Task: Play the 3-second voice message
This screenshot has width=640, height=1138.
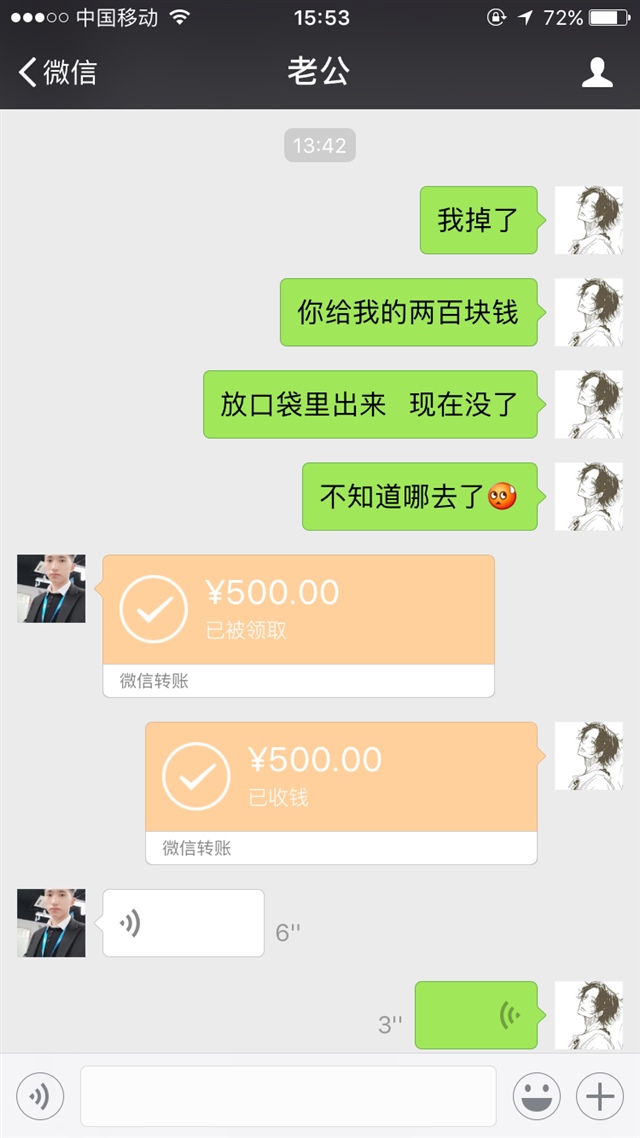Action: pos(476,1015)
